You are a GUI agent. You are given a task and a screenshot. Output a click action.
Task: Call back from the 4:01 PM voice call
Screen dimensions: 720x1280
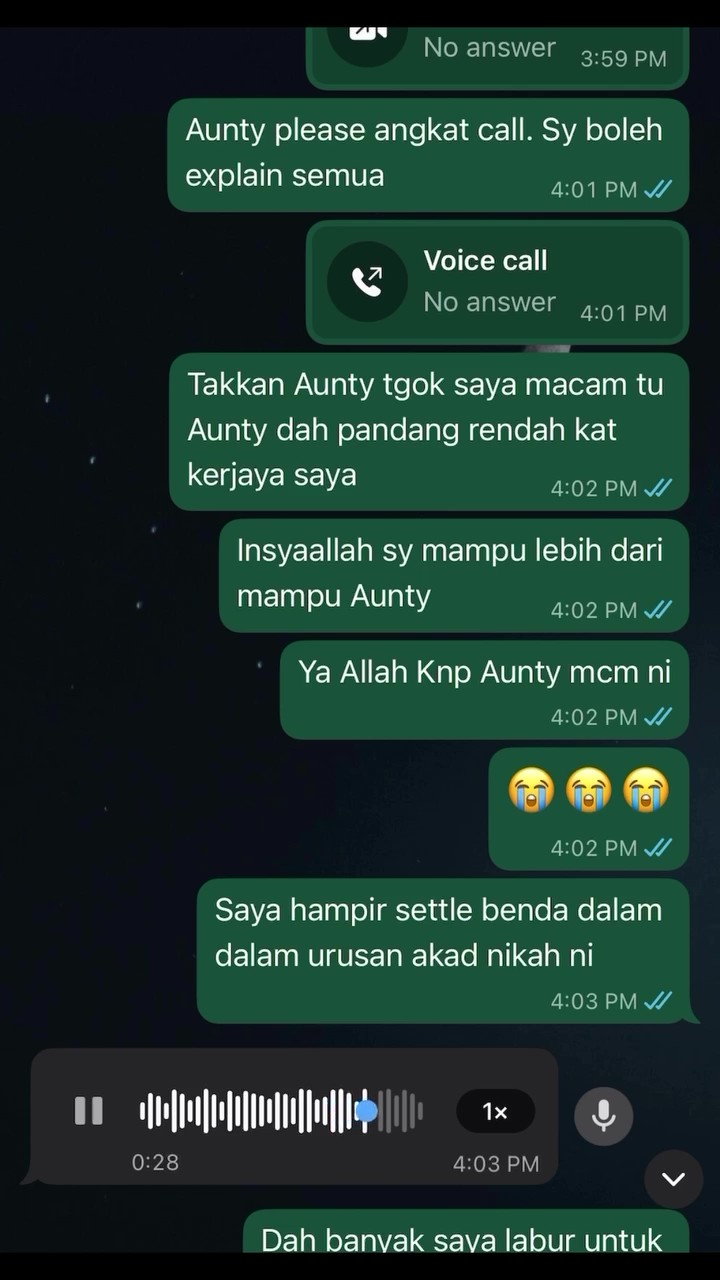click(x=367, y=282)
